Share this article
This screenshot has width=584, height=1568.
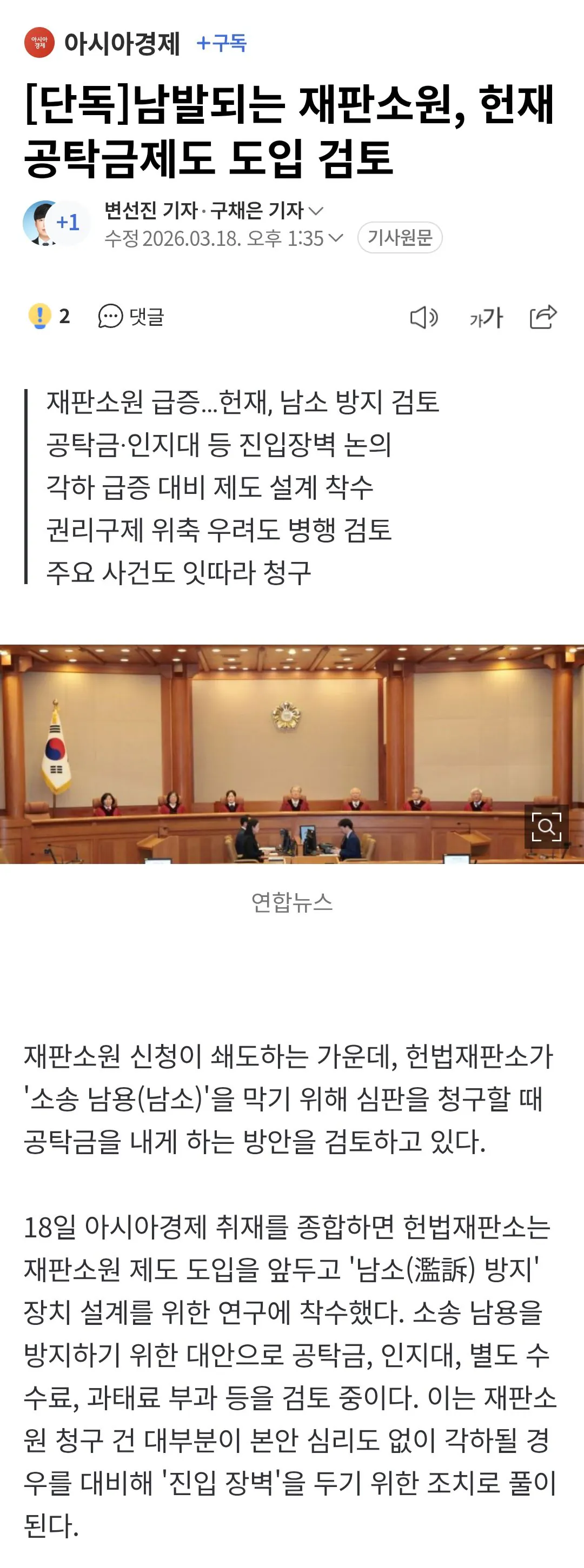point(542,317)
